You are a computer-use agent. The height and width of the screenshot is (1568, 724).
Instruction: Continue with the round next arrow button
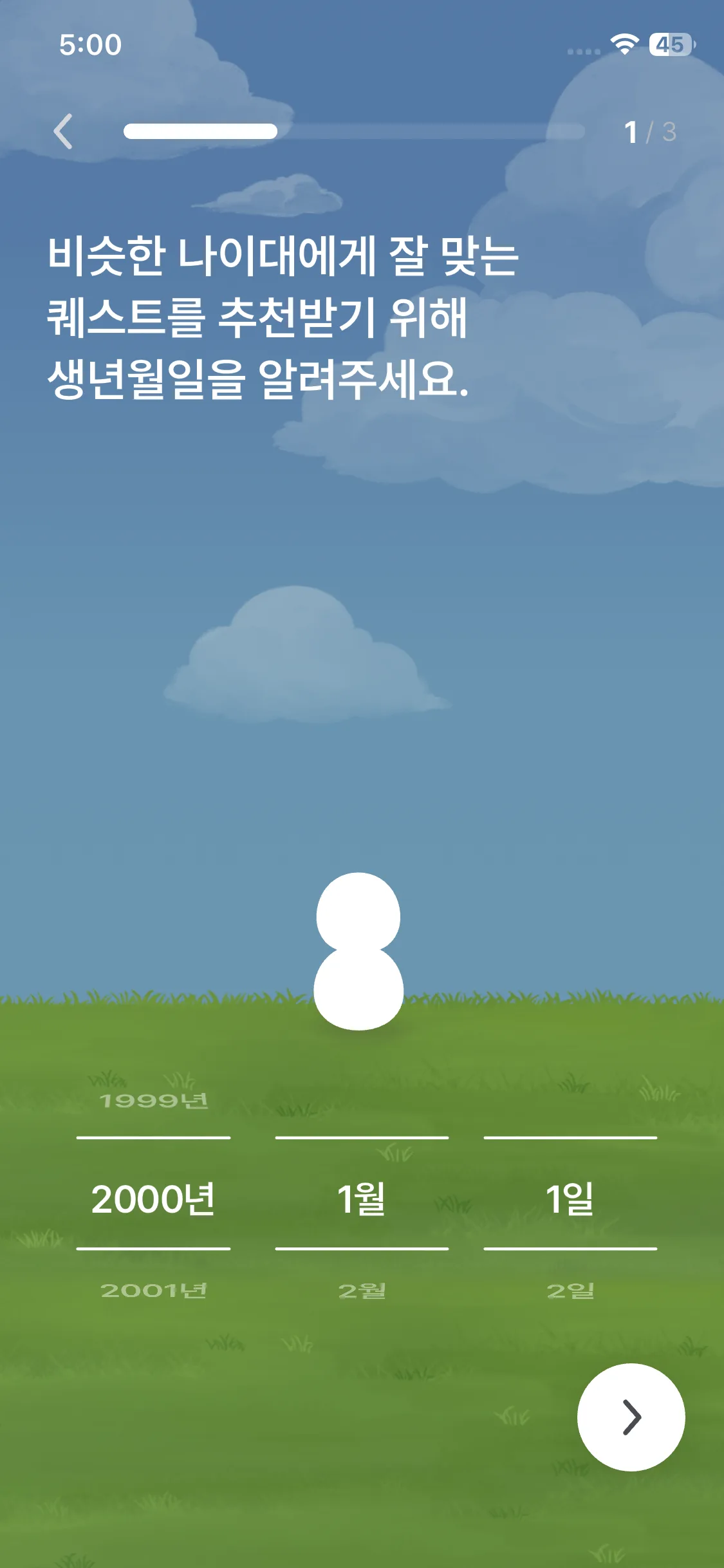pos(631,1417)
